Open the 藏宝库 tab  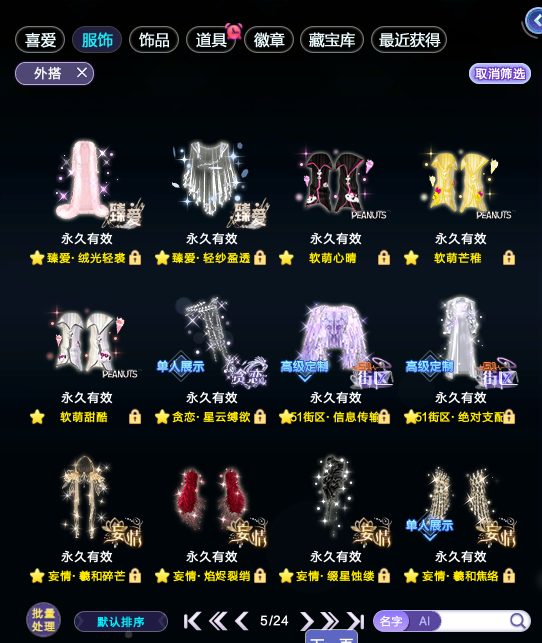[332, 40]
